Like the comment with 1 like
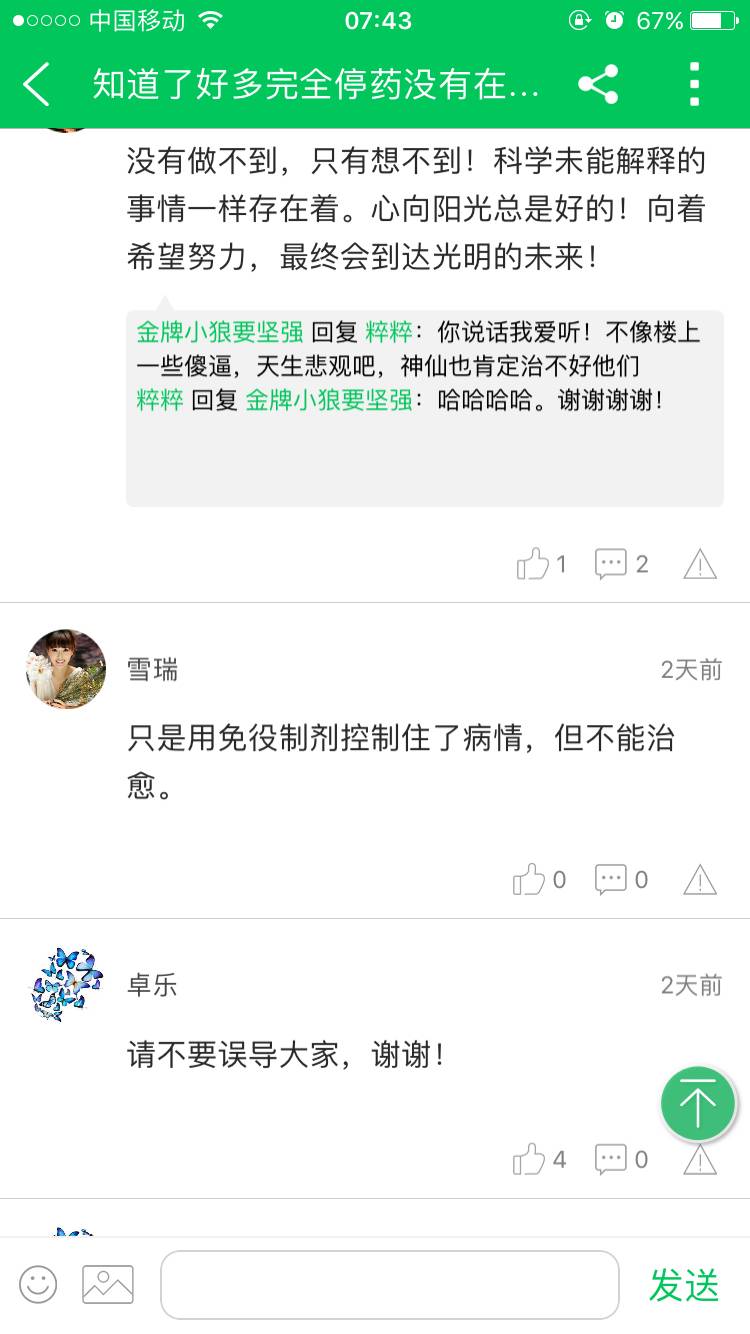Viewport: 750px width, 1334px height. [533, 564]
